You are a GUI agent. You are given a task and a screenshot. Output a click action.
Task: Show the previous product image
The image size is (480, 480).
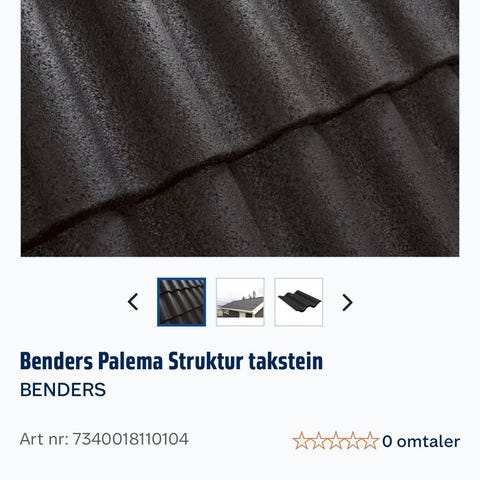click(x=133, y=302)
